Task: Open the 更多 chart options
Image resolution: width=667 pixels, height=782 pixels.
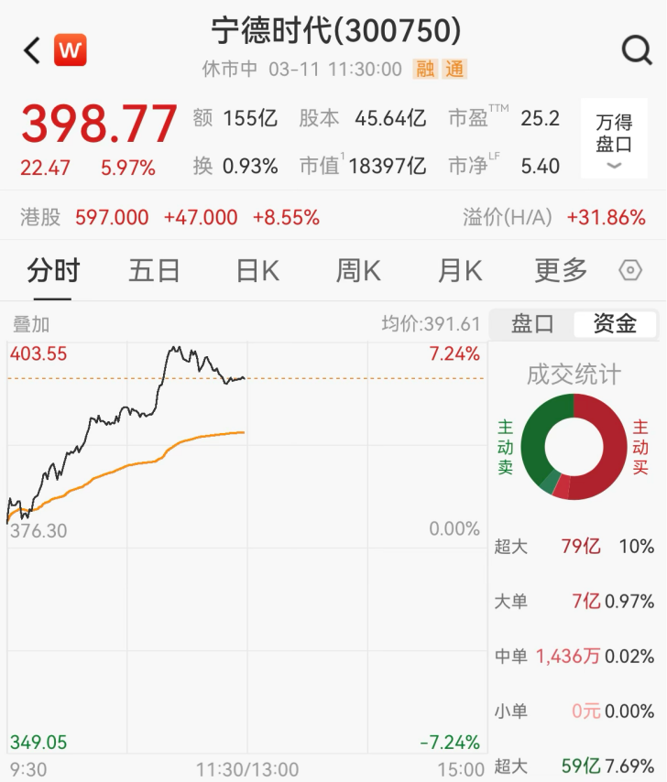Action: 560,270
